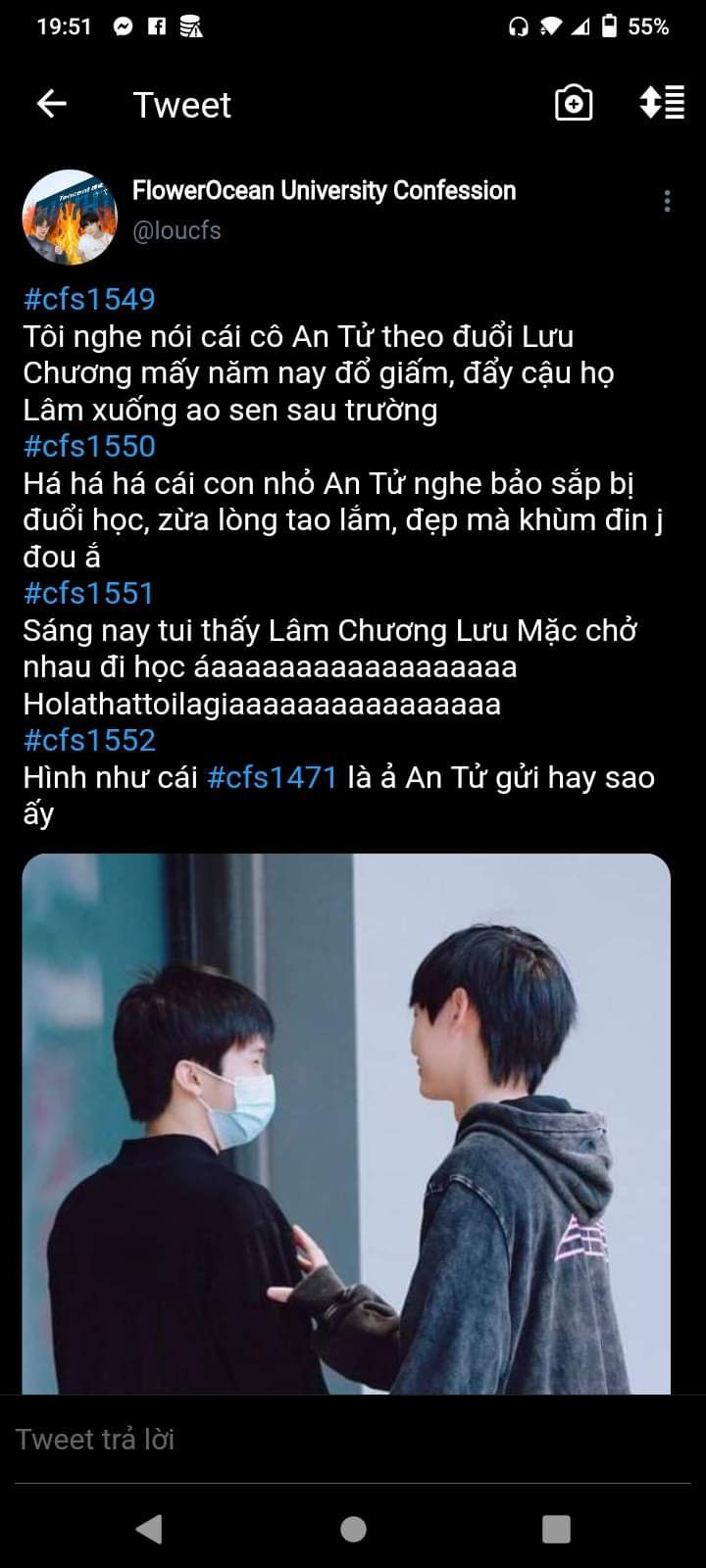The height and width of the screenshot is (1568, 706).
Task: Open the #cfs1550 hashtag
Action: (89, 446)
